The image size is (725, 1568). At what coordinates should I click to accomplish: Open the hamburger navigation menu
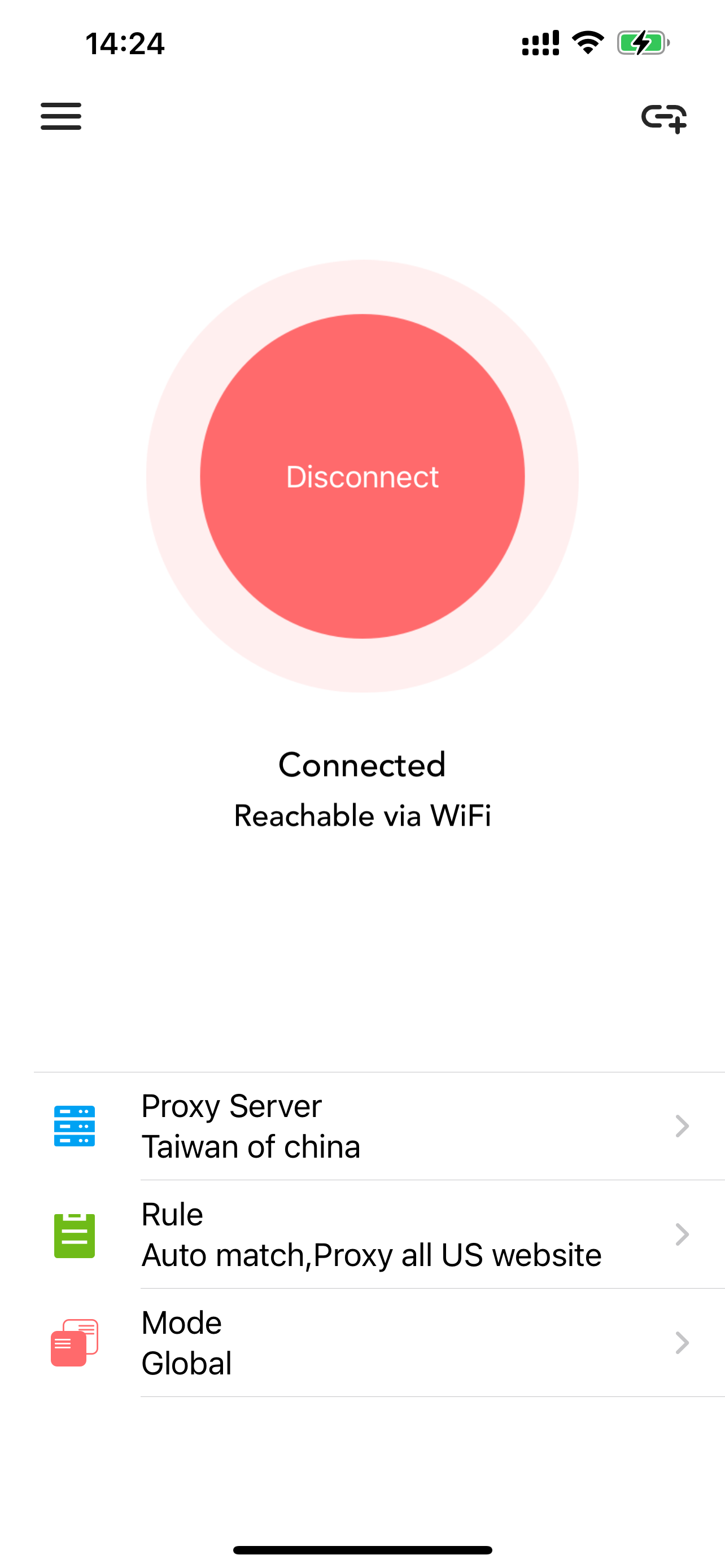pyautogui.click(x=60, y=116)
